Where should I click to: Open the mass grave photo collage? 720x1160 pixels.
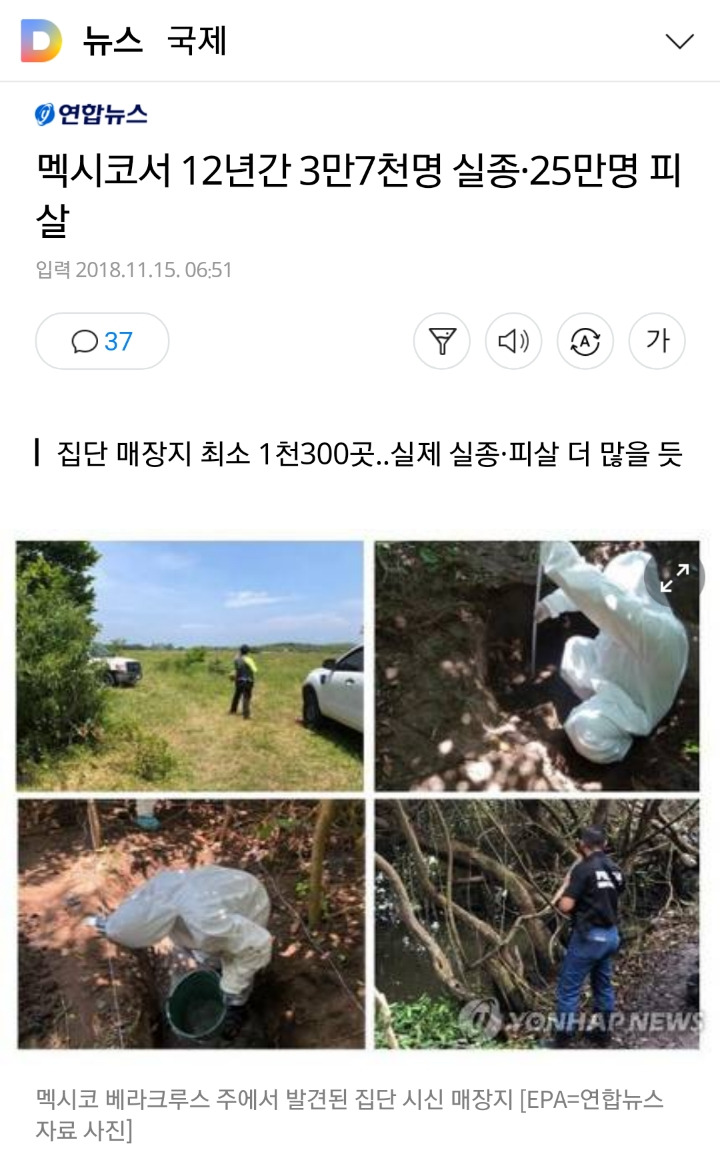click(358, 795)
